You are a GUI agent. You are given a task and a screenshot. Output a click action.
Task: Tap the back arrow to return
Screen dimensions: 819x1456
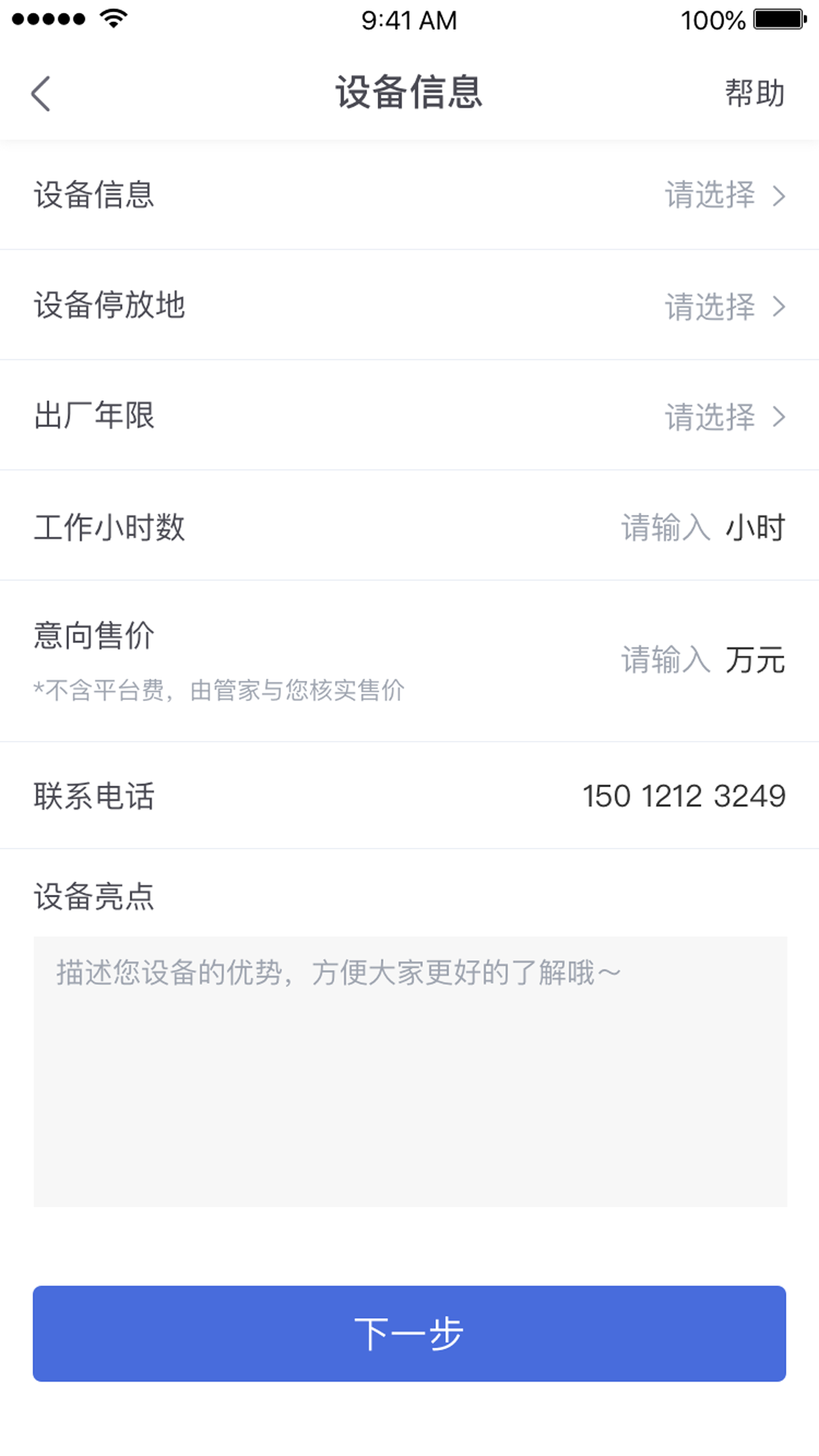[39, 93]
